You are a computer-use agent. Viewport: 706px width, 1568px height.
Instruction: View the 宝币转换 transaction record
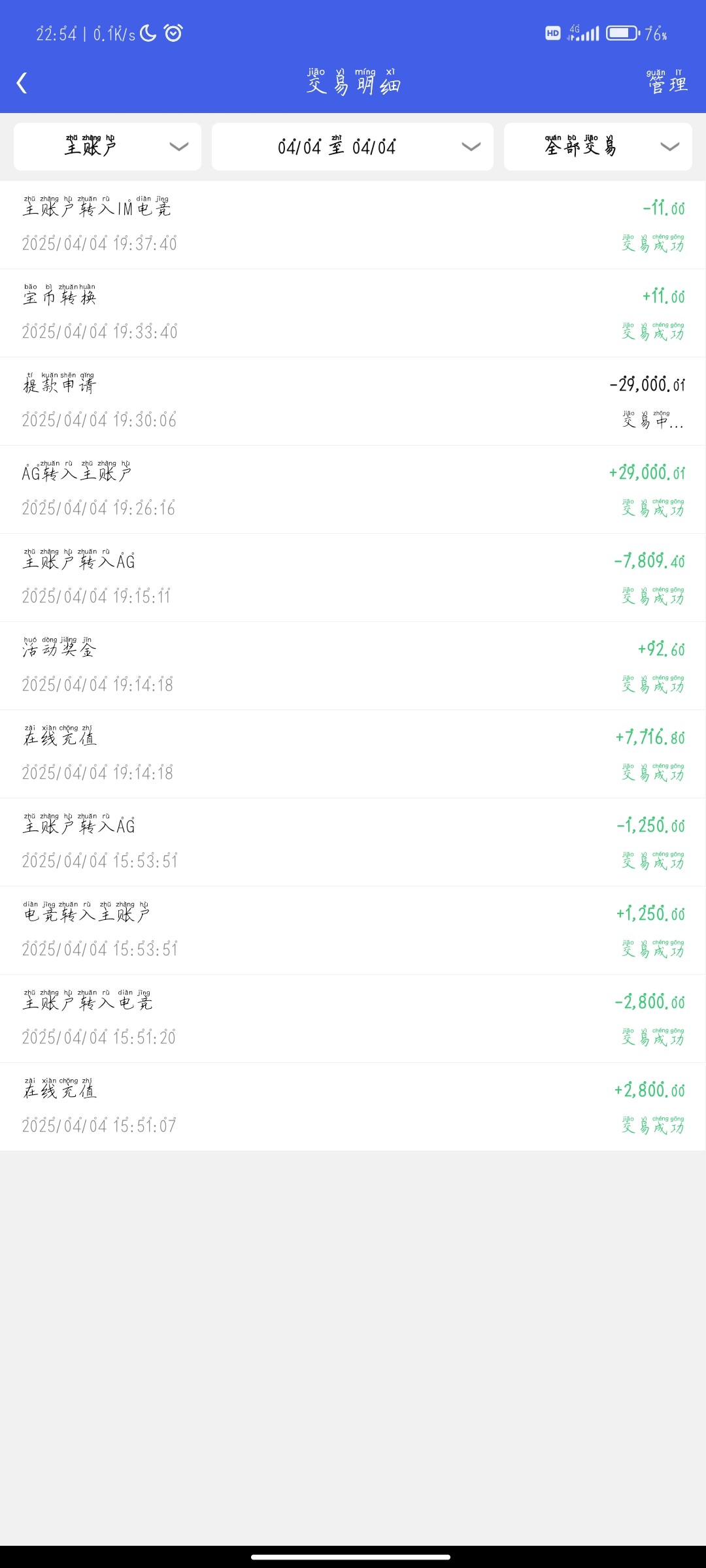click(x=353, y=314)
